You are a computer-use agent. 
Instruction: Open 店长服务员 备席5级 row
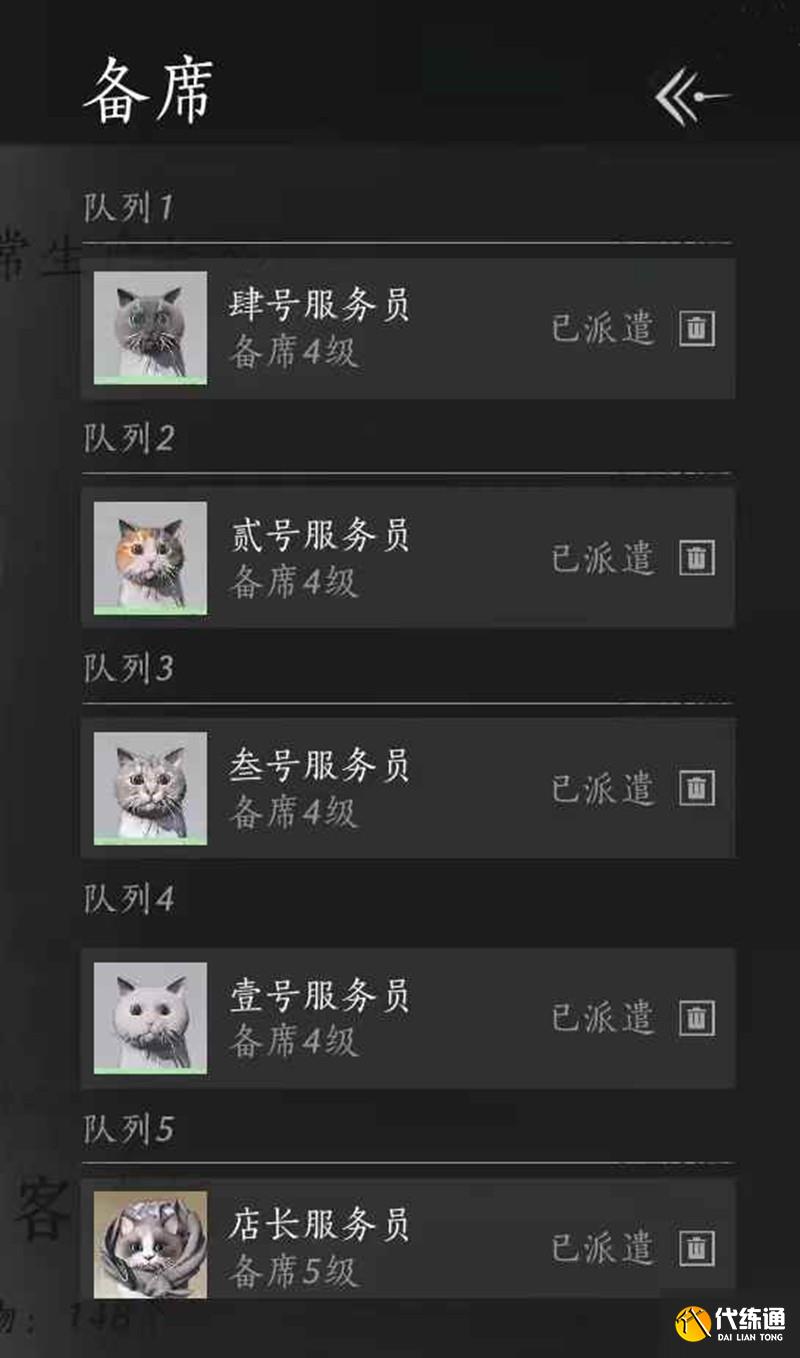tap(380, 1245)
